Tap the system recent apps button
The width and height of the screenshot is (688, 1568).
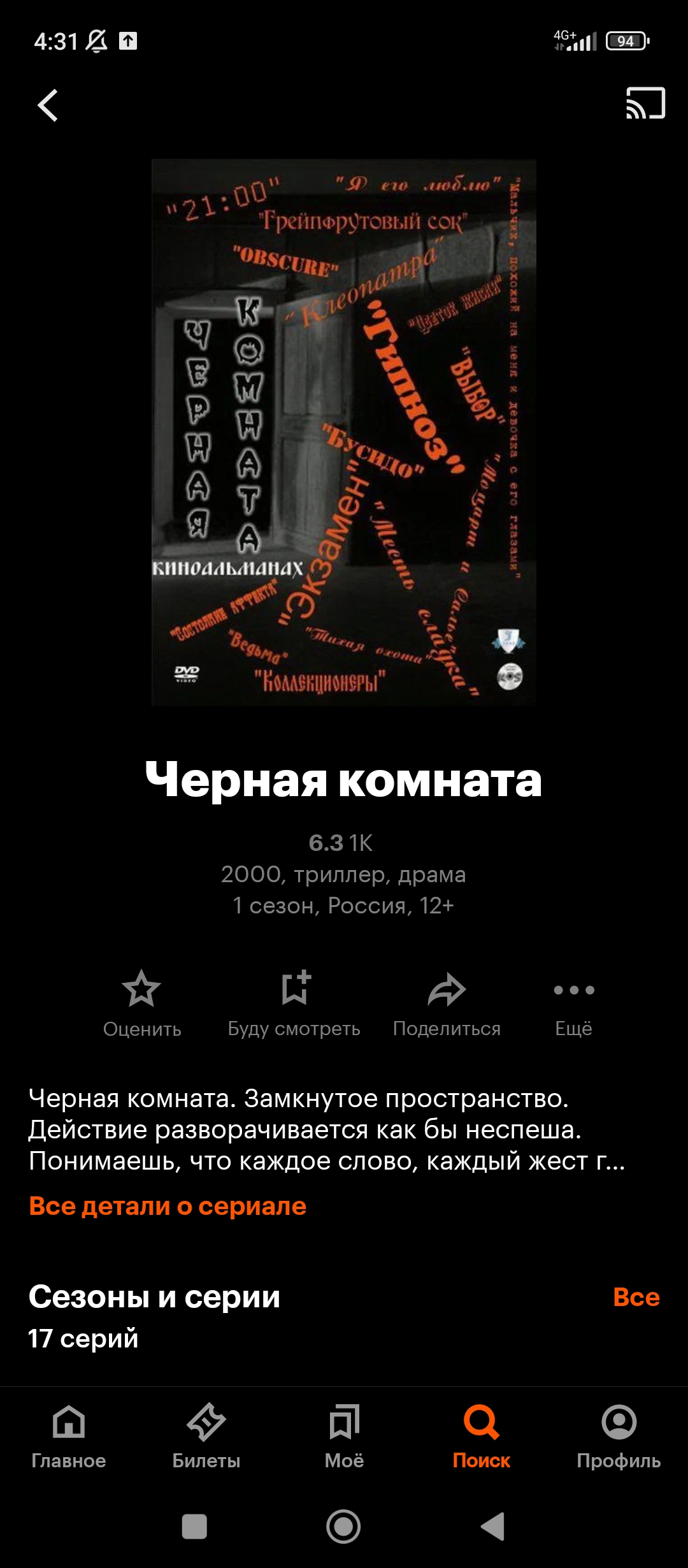[x=194, y=1527]
